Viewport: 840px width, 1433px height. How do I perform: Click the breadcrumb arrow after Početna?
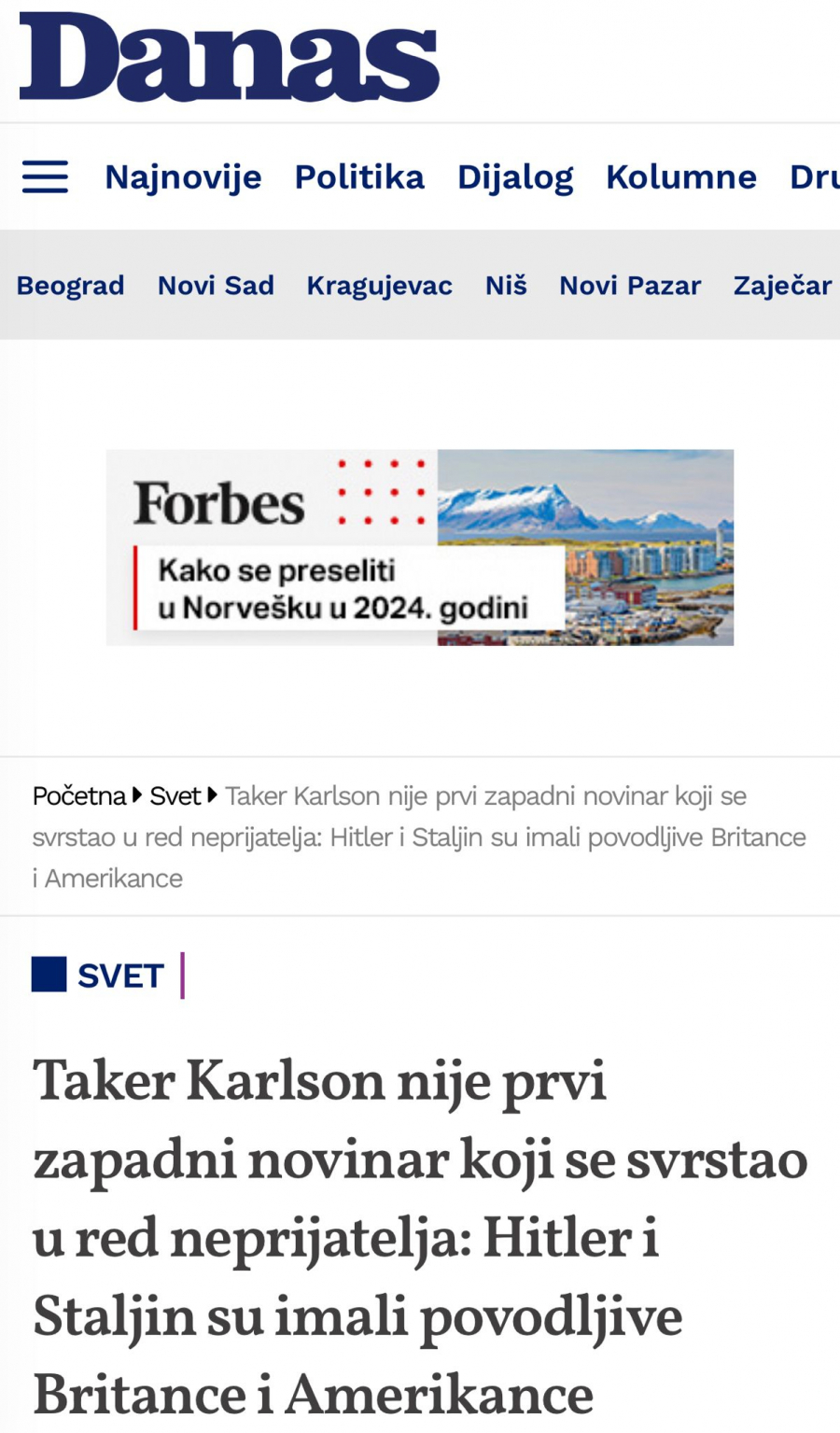(x=133, y=794)
